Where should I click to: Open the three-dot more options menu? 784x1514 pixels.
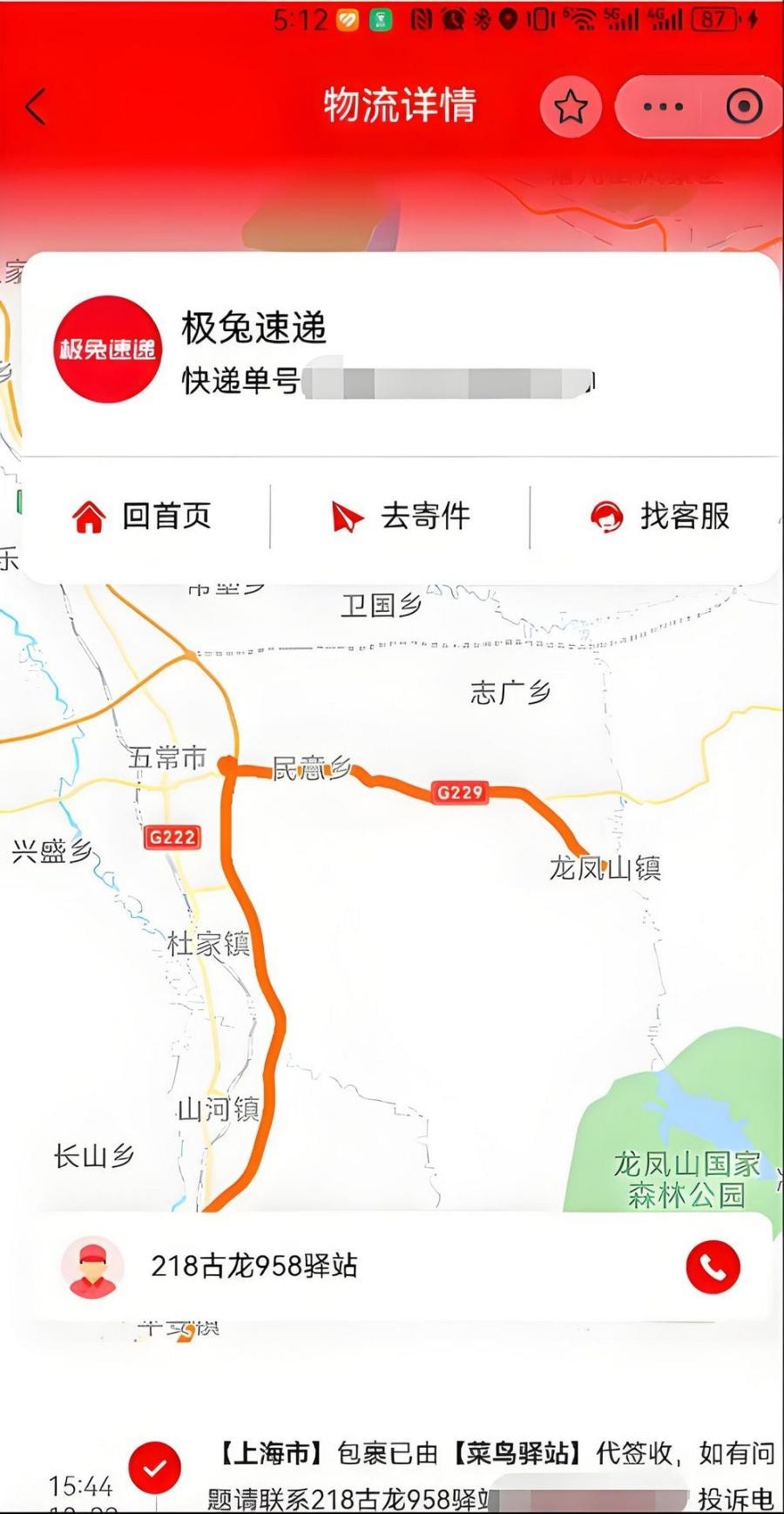[662, 105]
